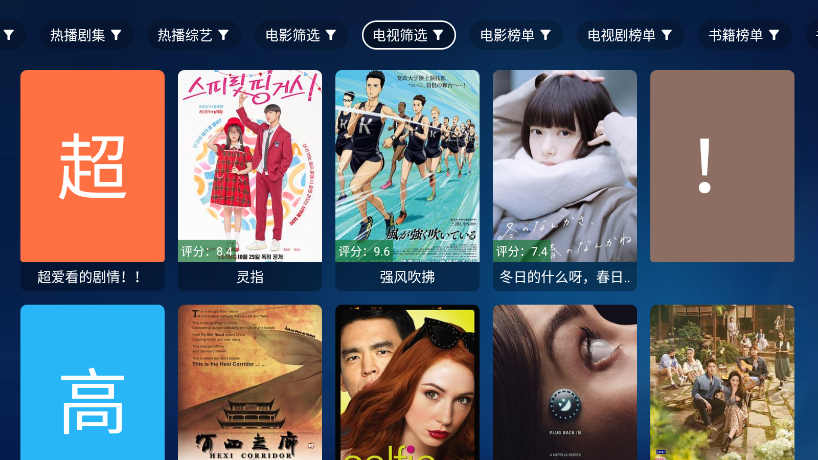This screenshot has height=460, width=818.
Task: Open the 电视剧榜单 tab
Action: 630,35
